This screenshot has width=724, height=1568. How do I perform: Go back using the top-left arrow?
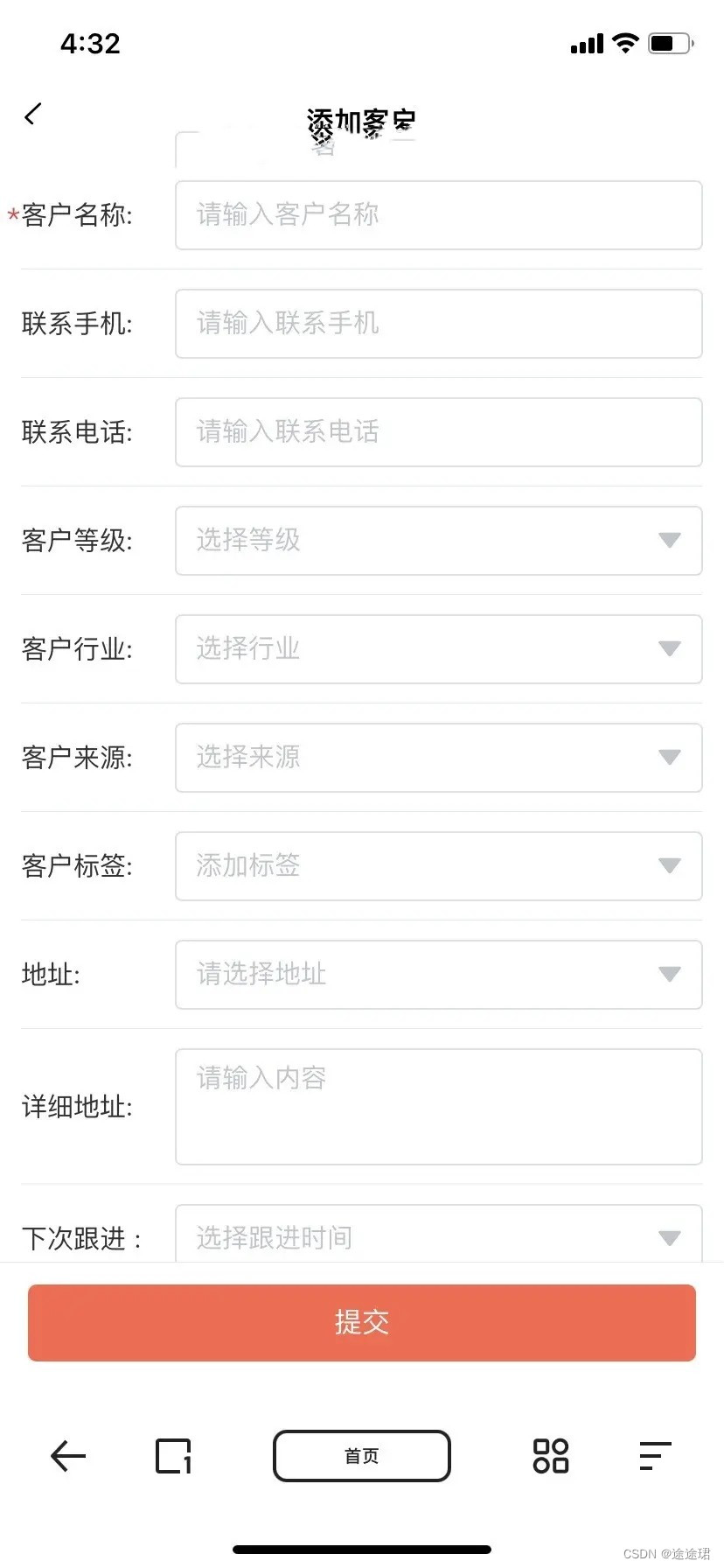(x=33, y=115)
